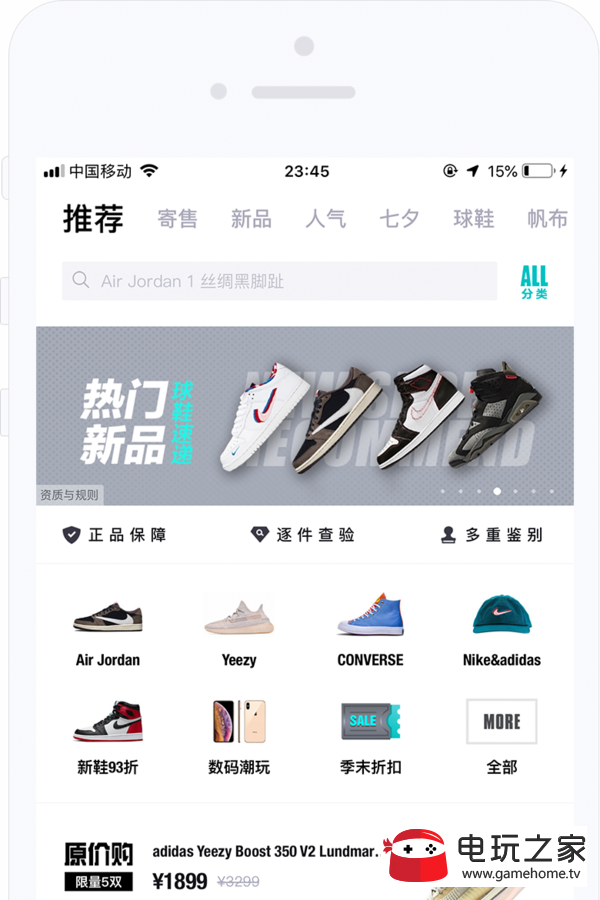The width and height of the screenshot is (600, 900).
Task: Open the 资质与规则 link
Action: click(x=70, y=495)
